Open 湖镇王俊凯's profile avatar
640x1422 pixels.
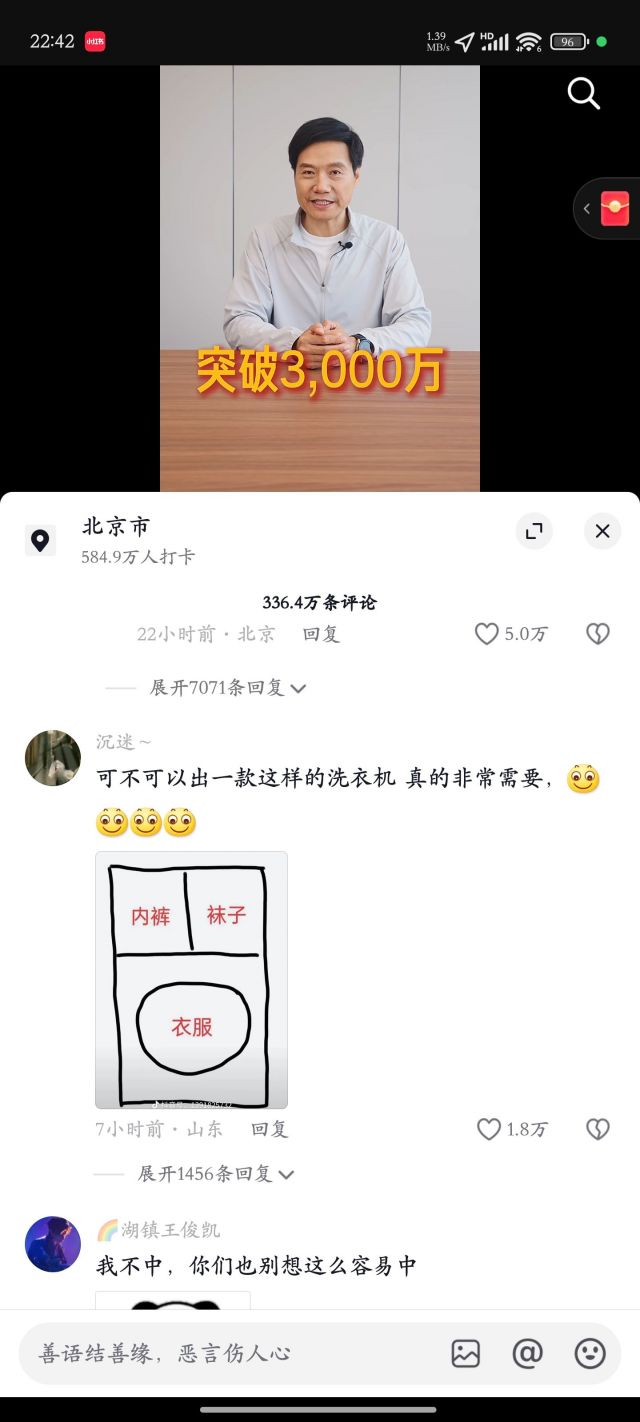coord(53,1244)
